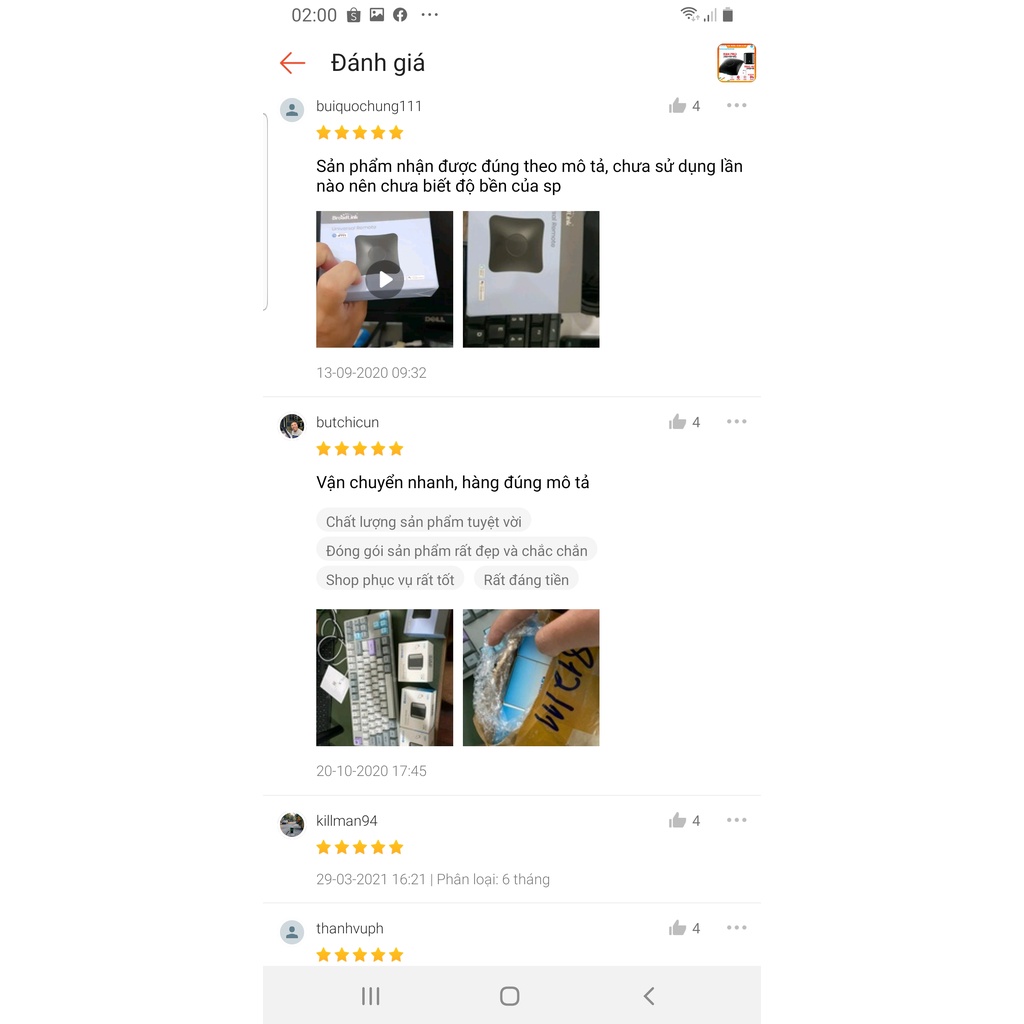Open overflow menu on buiquochung111's review
This screenshot has width=1024, height=1024.
737,106
